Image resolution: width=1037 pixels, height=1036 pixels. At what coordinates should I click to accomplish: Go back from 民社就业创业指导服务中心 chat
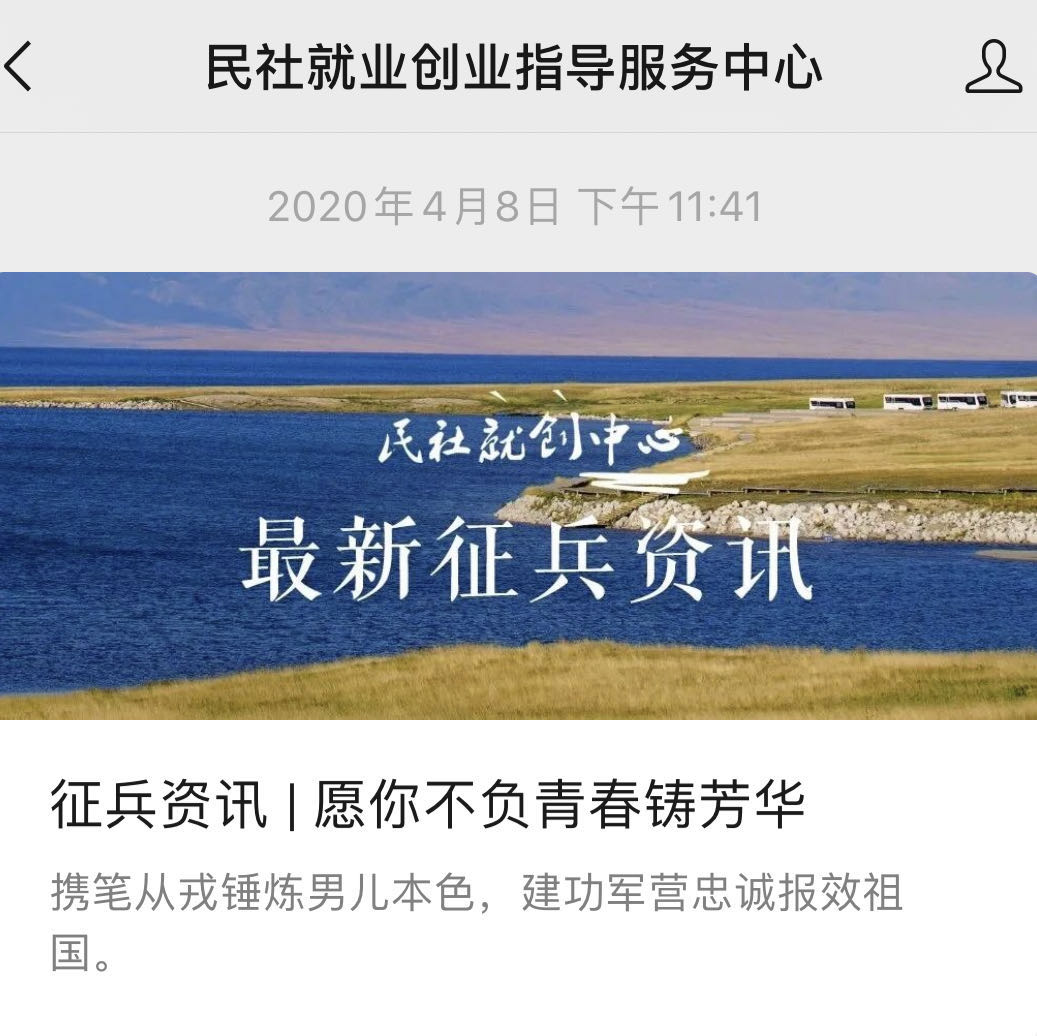click(20, 67)
